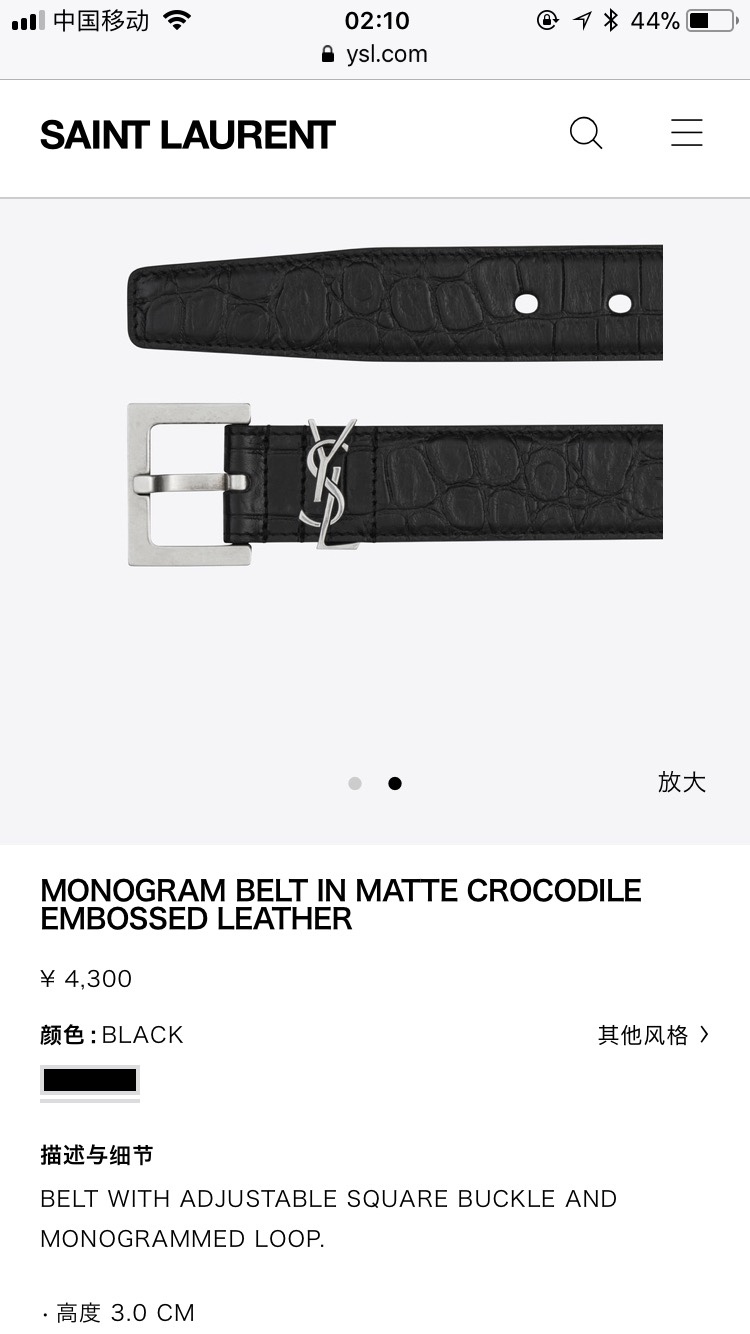Tap 放大 to enlarge the image
The image size is (750, 1334).
click(682, 782)
